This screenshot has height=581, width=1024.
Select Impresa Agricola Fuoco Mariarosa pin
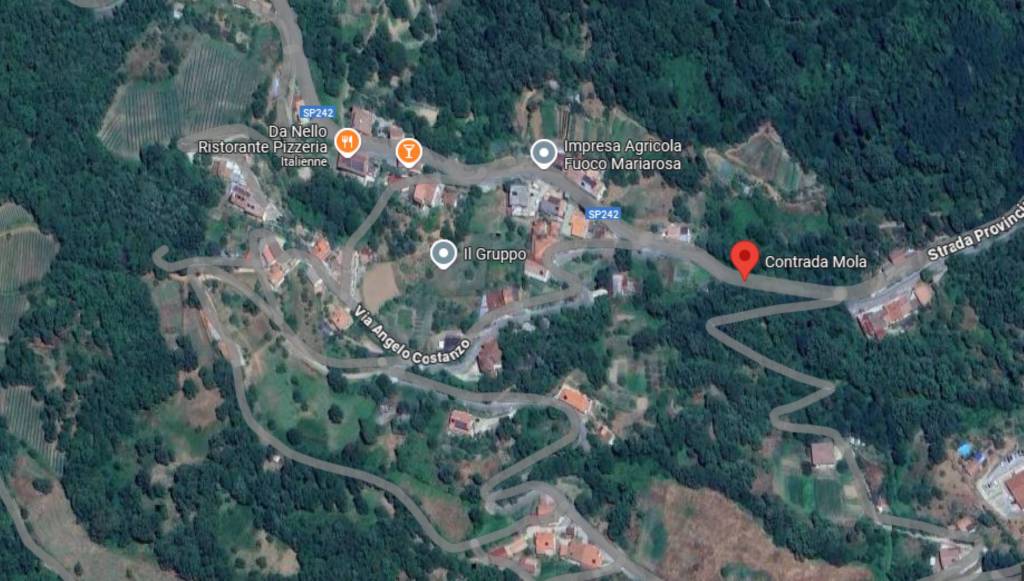click(543, 153)
